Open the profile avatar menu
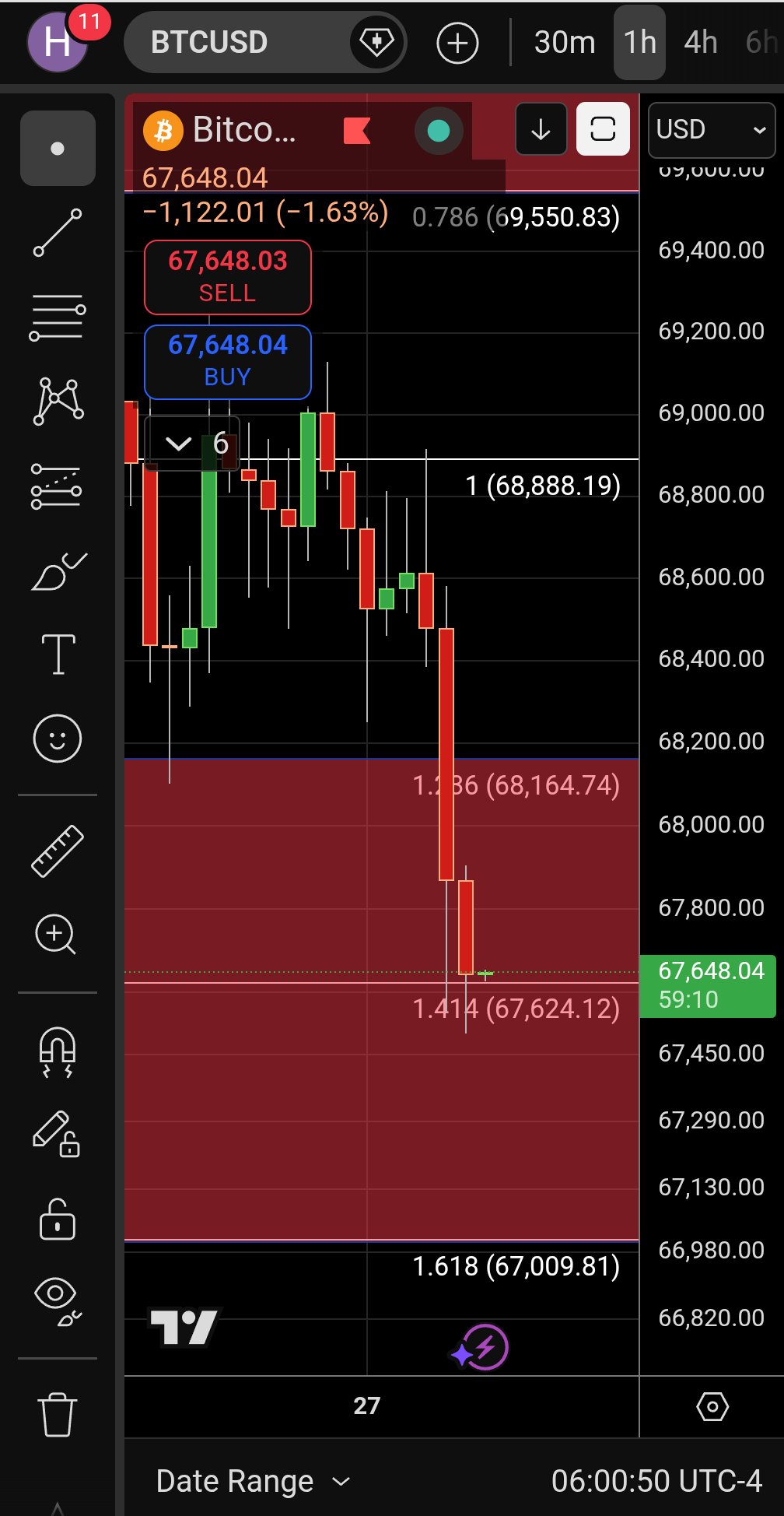The image size is (784, 1516). coord(57,42)
